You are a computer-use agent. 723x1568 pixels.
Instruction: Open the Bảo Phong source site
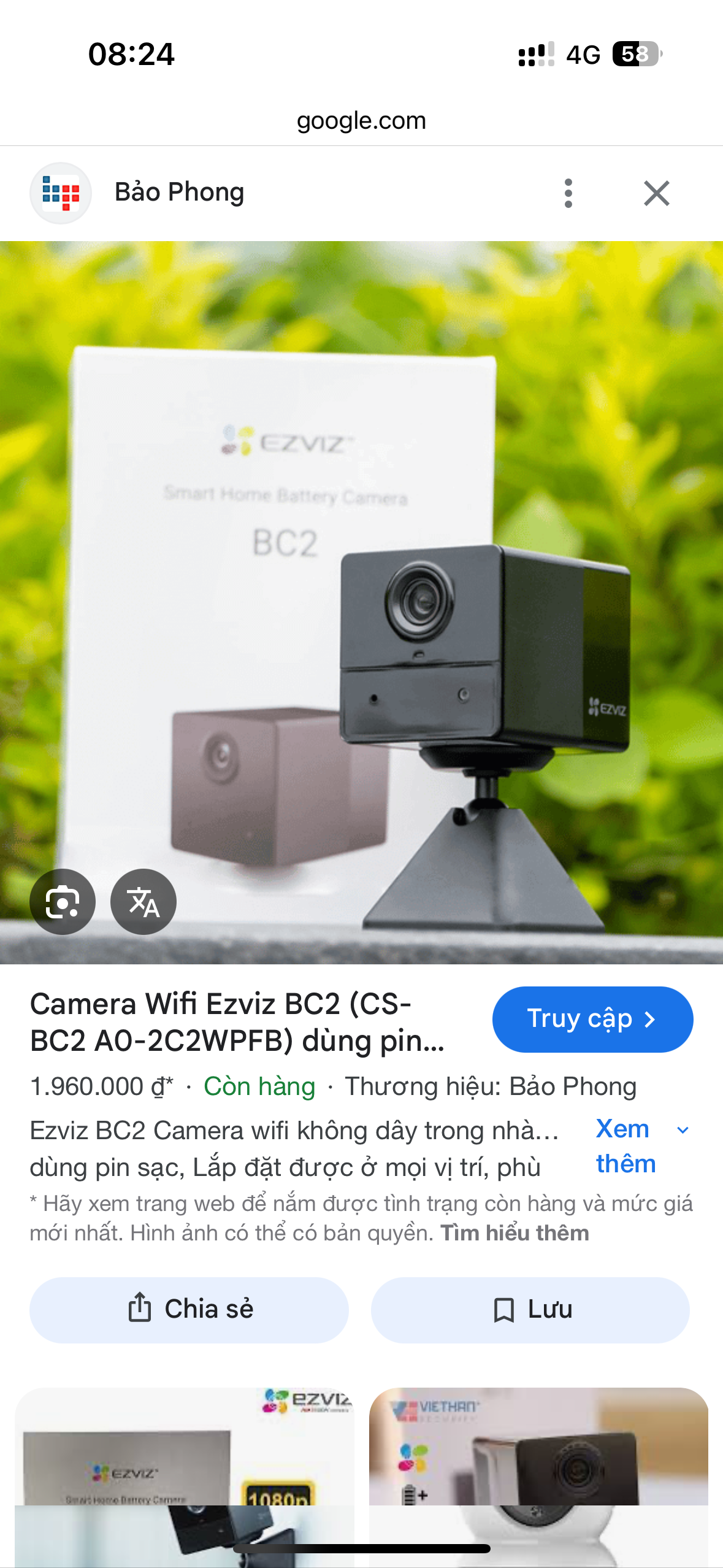[x=179, y=193]
